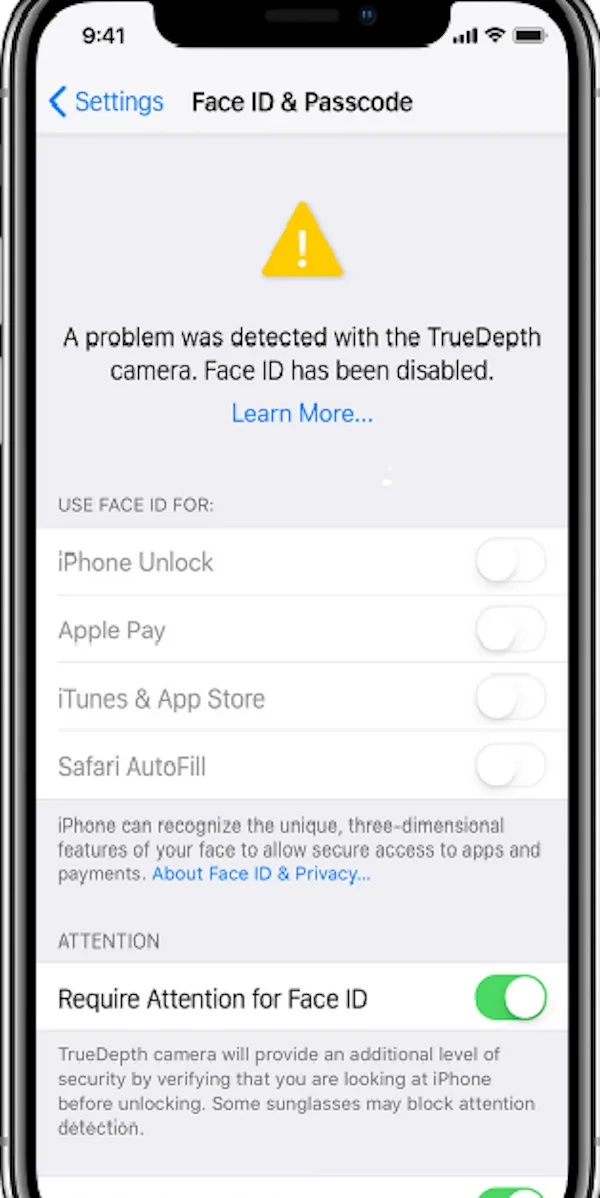Toggle iPhone Unlock switch
Image resolution: width=600 pixels, height=1198 pixels.
click(511, 562)
